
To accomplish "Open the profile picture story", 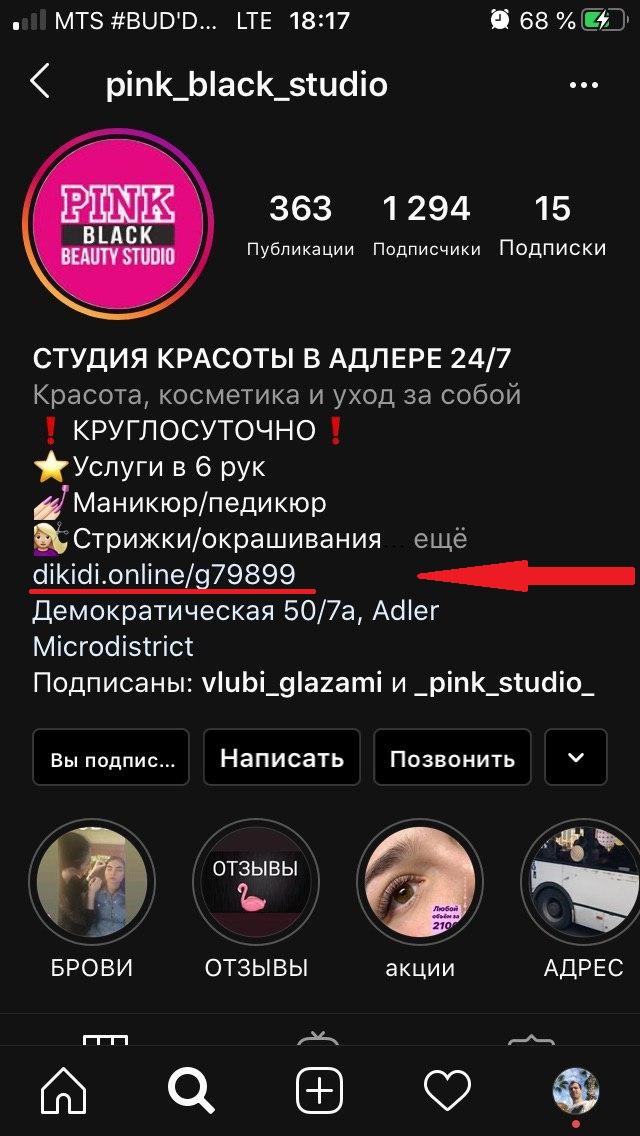I will tap(117, 224).
